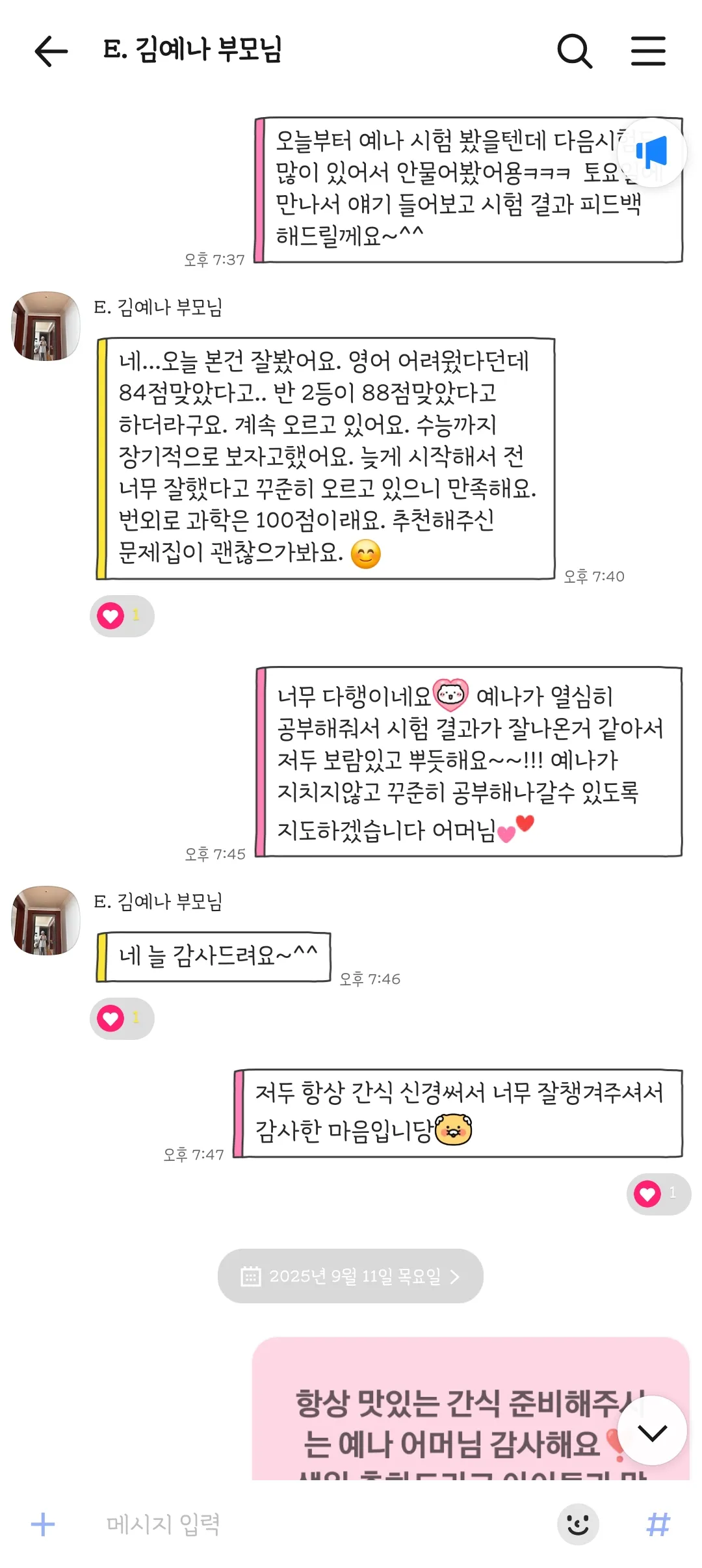Jump to the latest messages

[x=652, y=1431]
